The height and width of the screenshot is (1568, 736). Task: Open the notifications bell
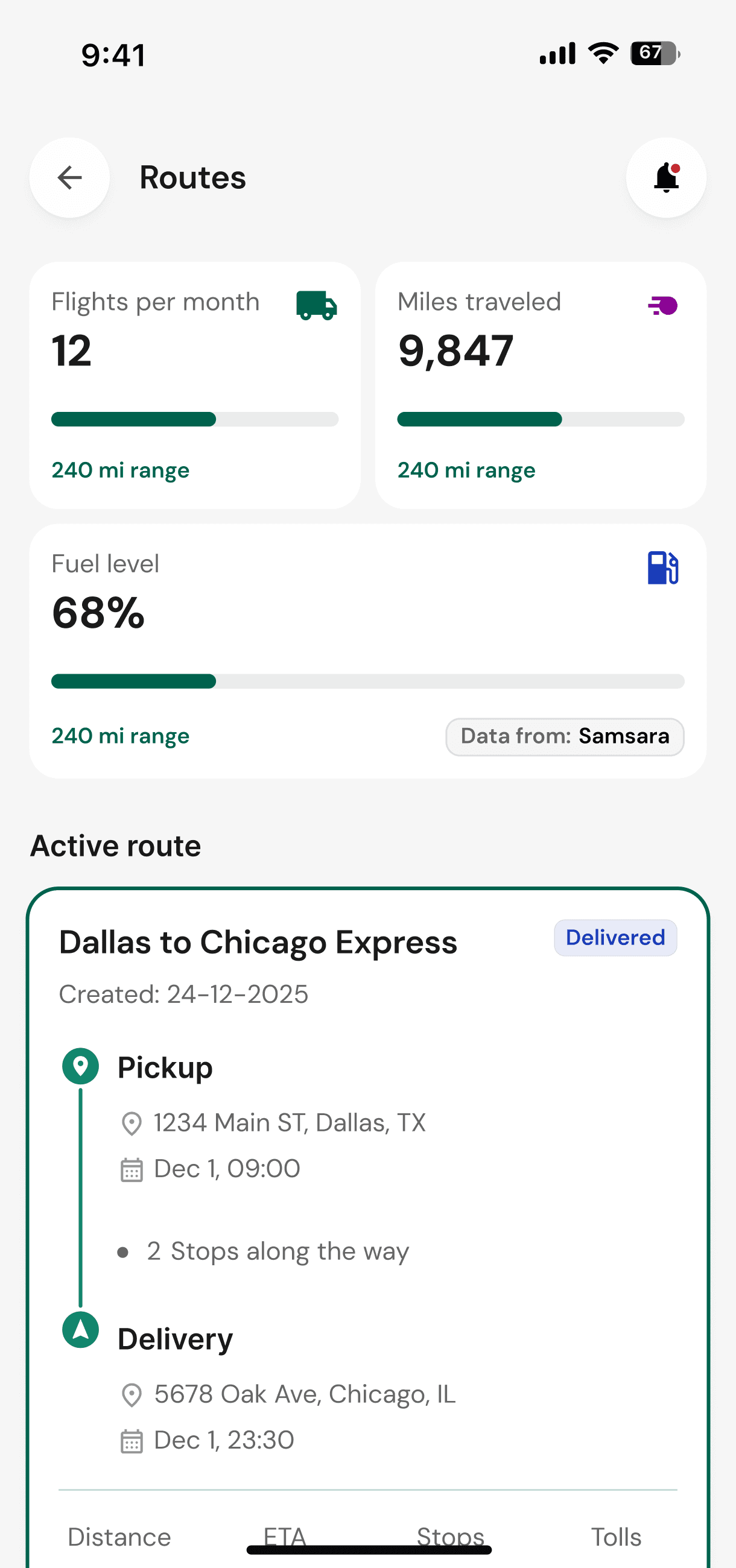[x=666, y=177]
